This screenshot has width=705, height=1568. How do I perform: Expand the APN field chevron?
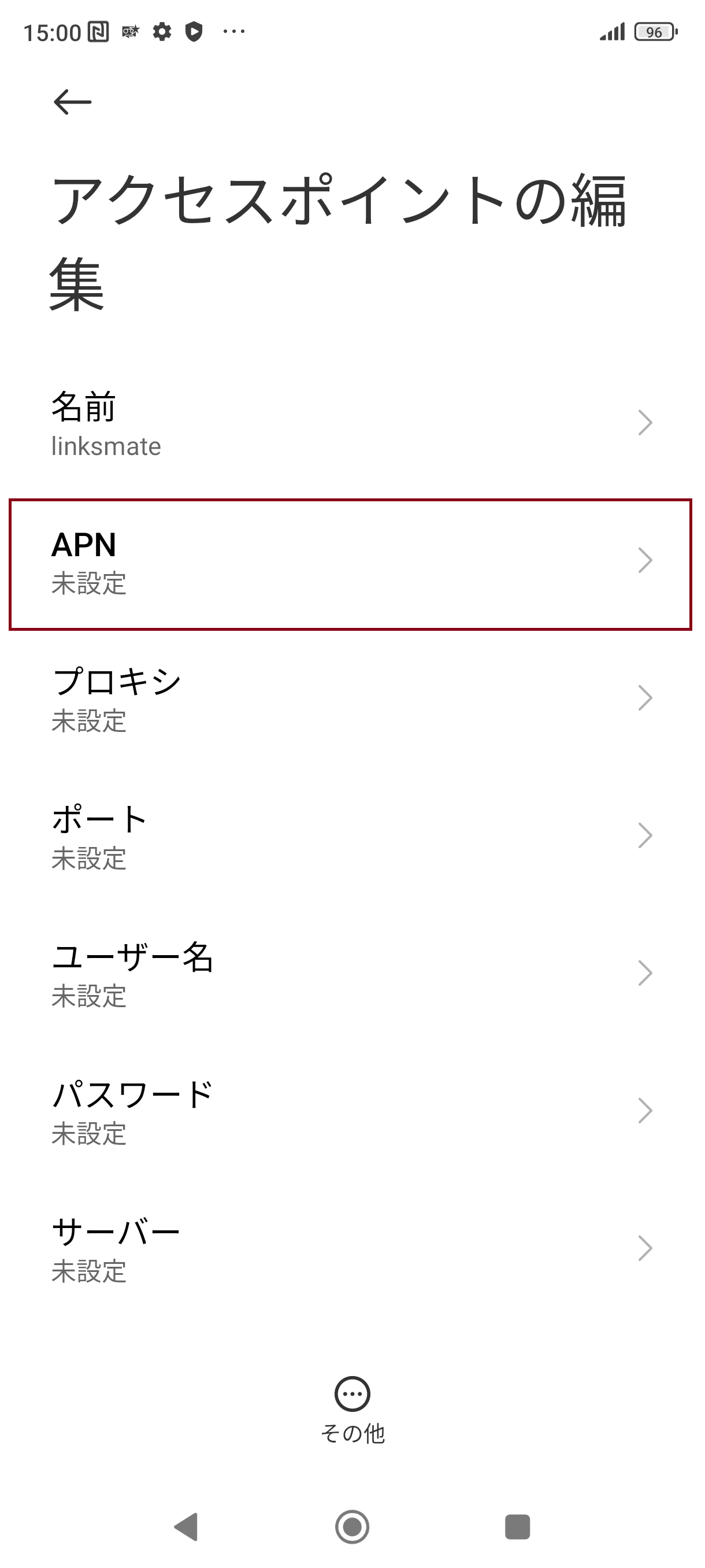coord(646,562)
